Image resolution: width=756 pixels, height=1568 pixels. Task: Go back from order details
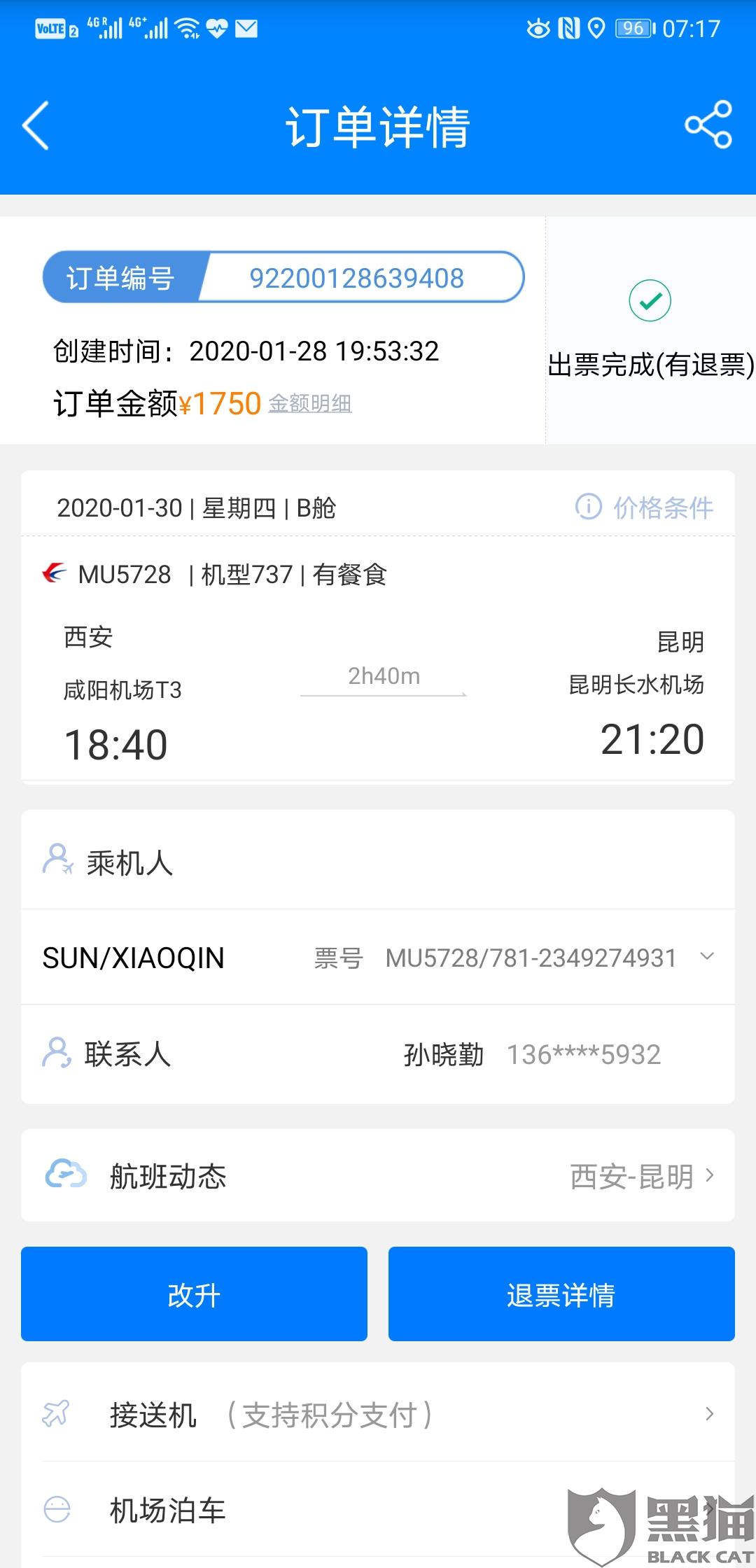36,126
